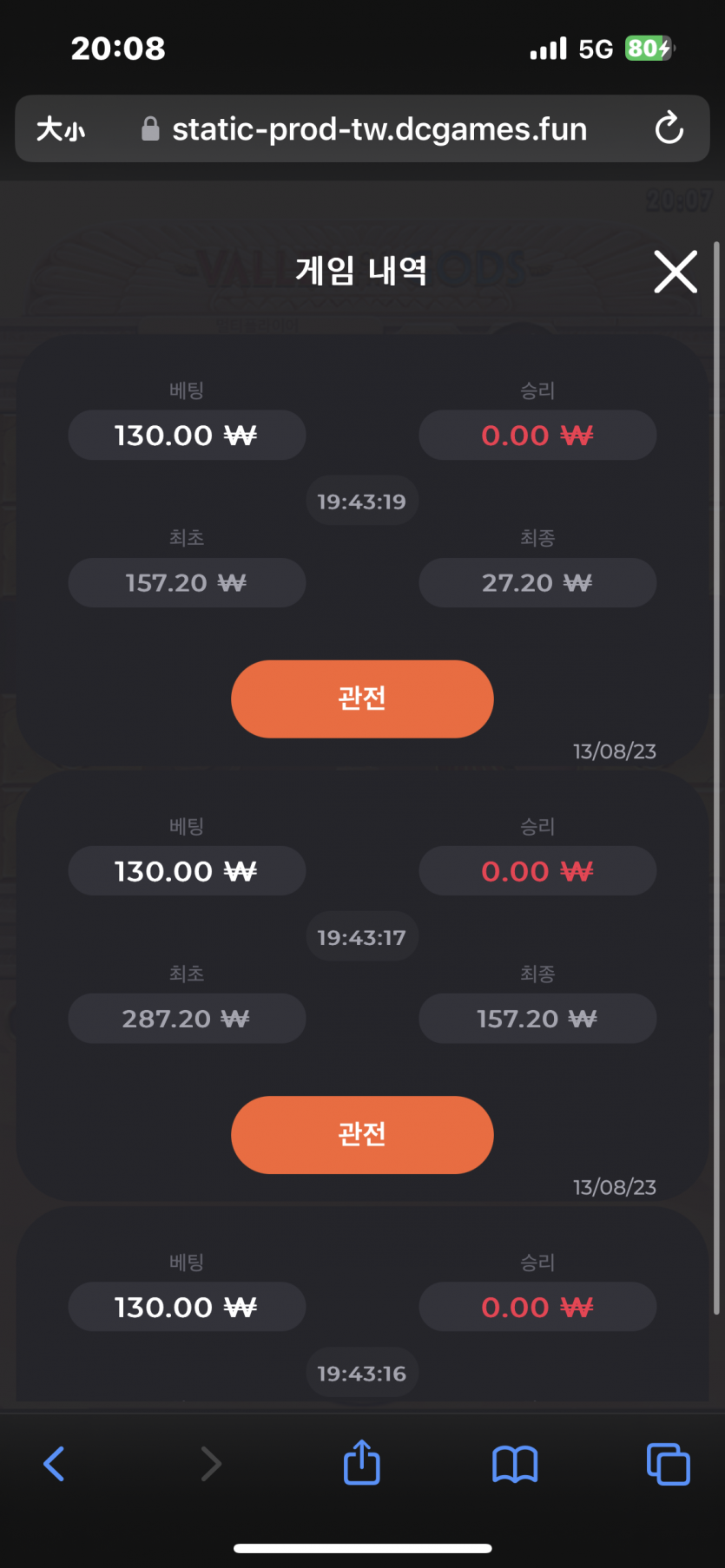Tap 관전 for the 19:43:19 round
Screen dimensions: 725x1568
[x=362, y=699]
